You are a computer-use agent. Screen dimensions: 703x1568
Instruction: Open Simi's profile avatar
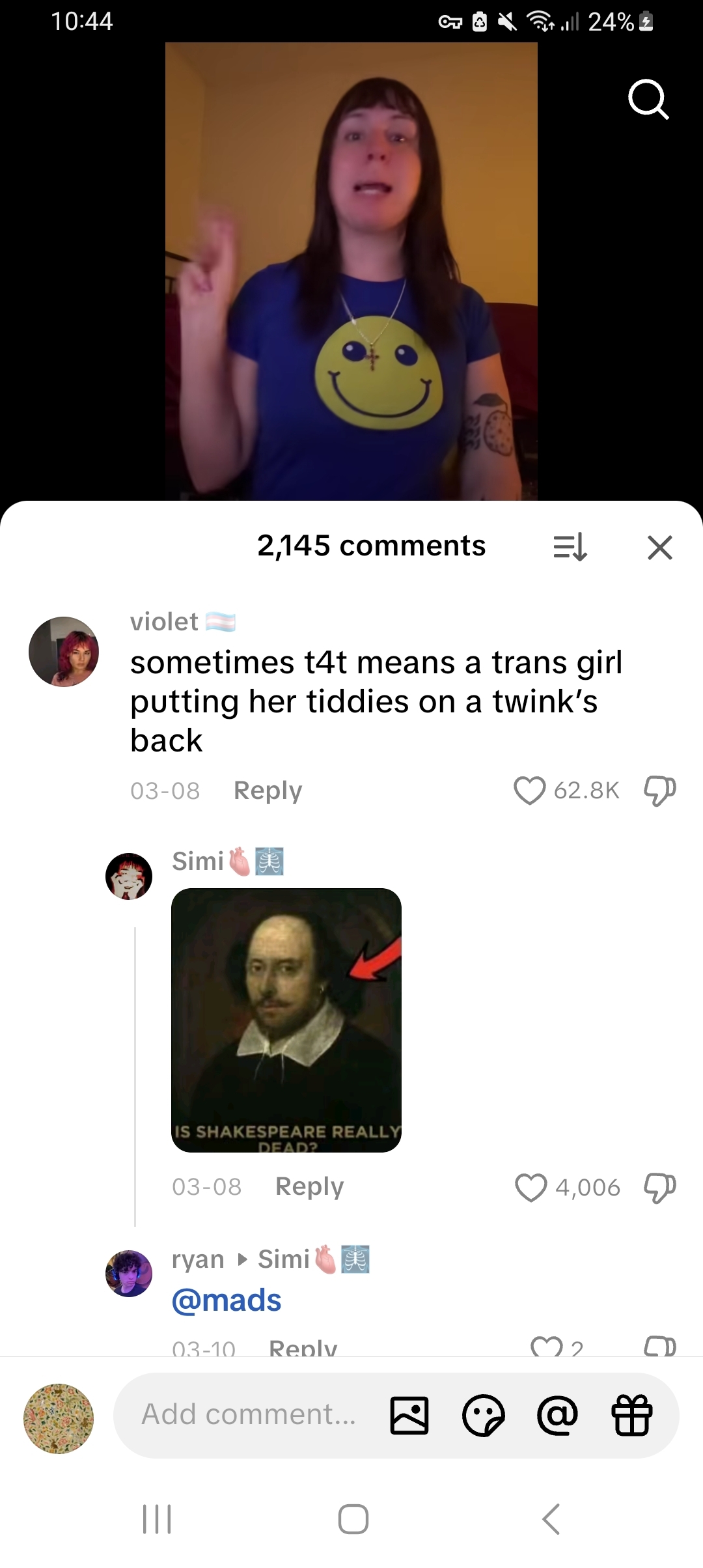pos(129,876)
